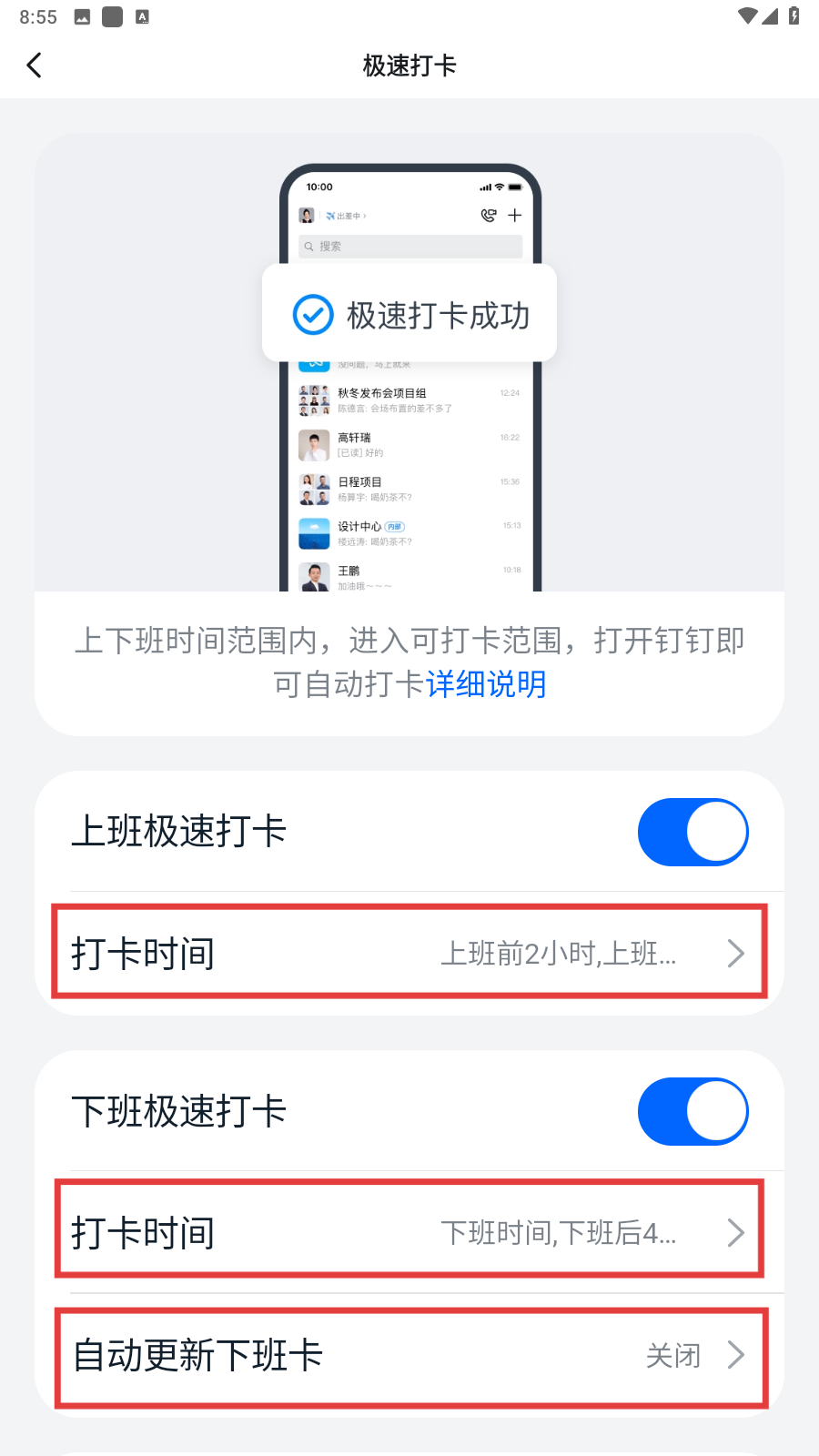The width and height of the screenshot is (819, 1456).
Task: Turn off 上班极速打卡 switch
Action: pyautogui.click(x=693, y=832)
